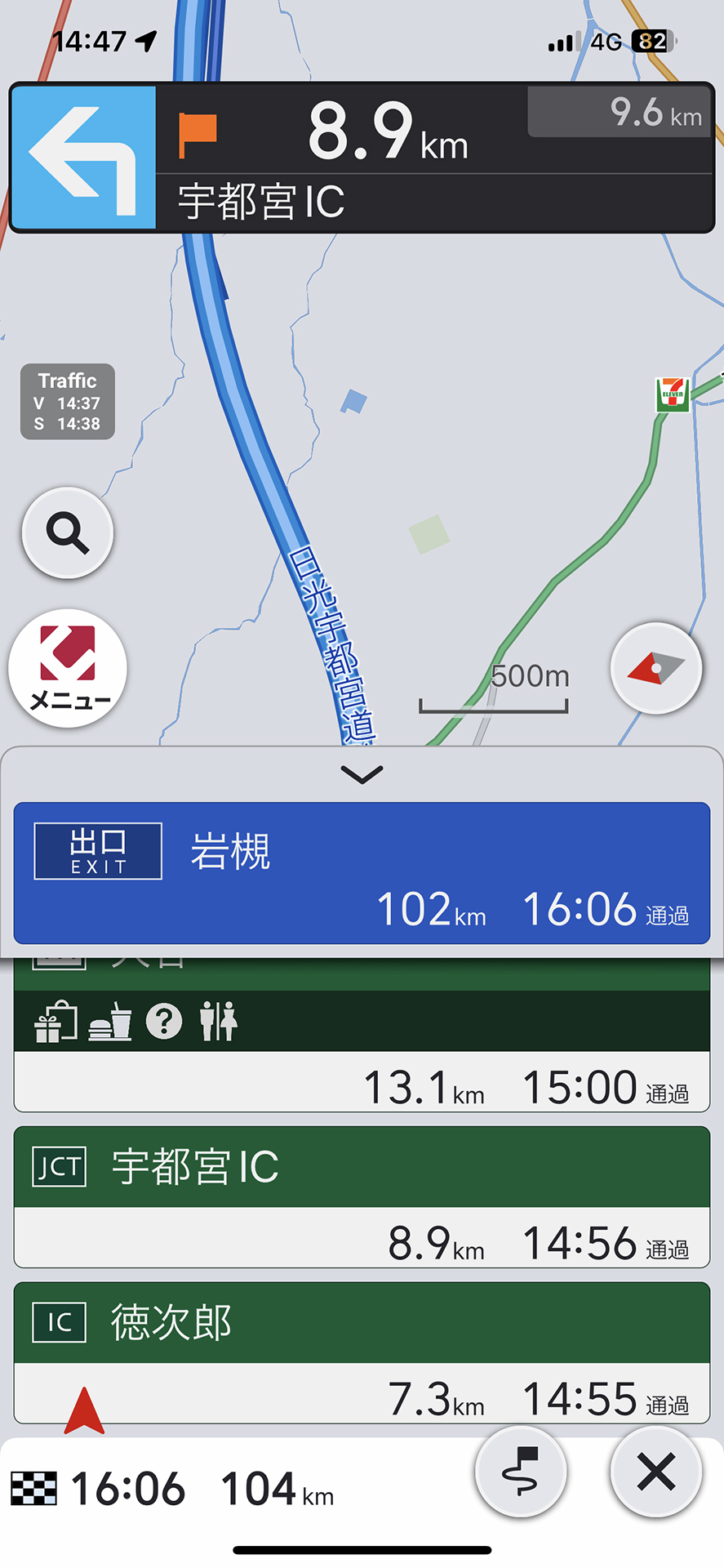Tap the 9.6 km alternate route display

620,114
